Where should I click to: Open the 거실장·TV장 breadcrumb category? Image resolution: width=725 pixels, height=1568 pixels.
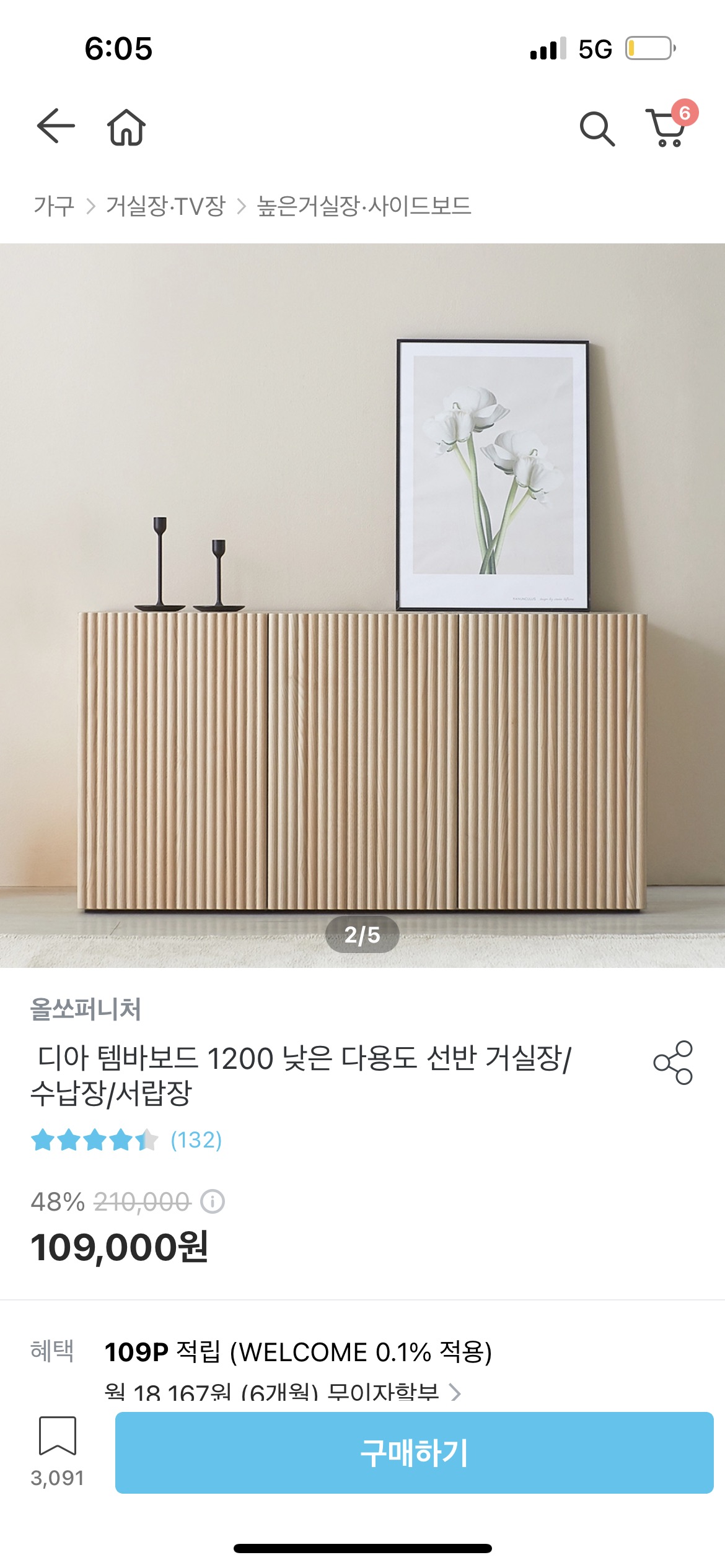coord(165,206)
